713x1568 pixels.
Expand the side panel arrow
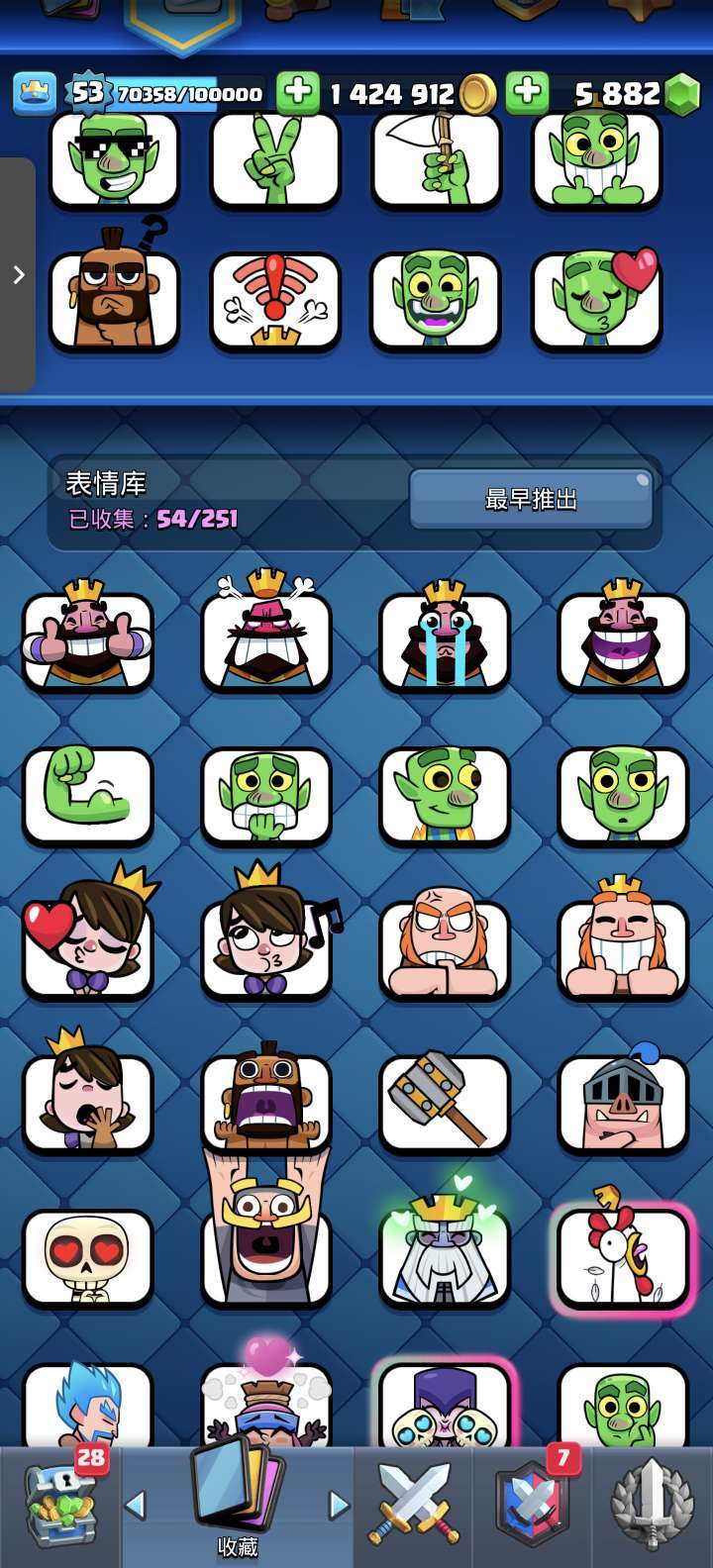tap(18, 275)
